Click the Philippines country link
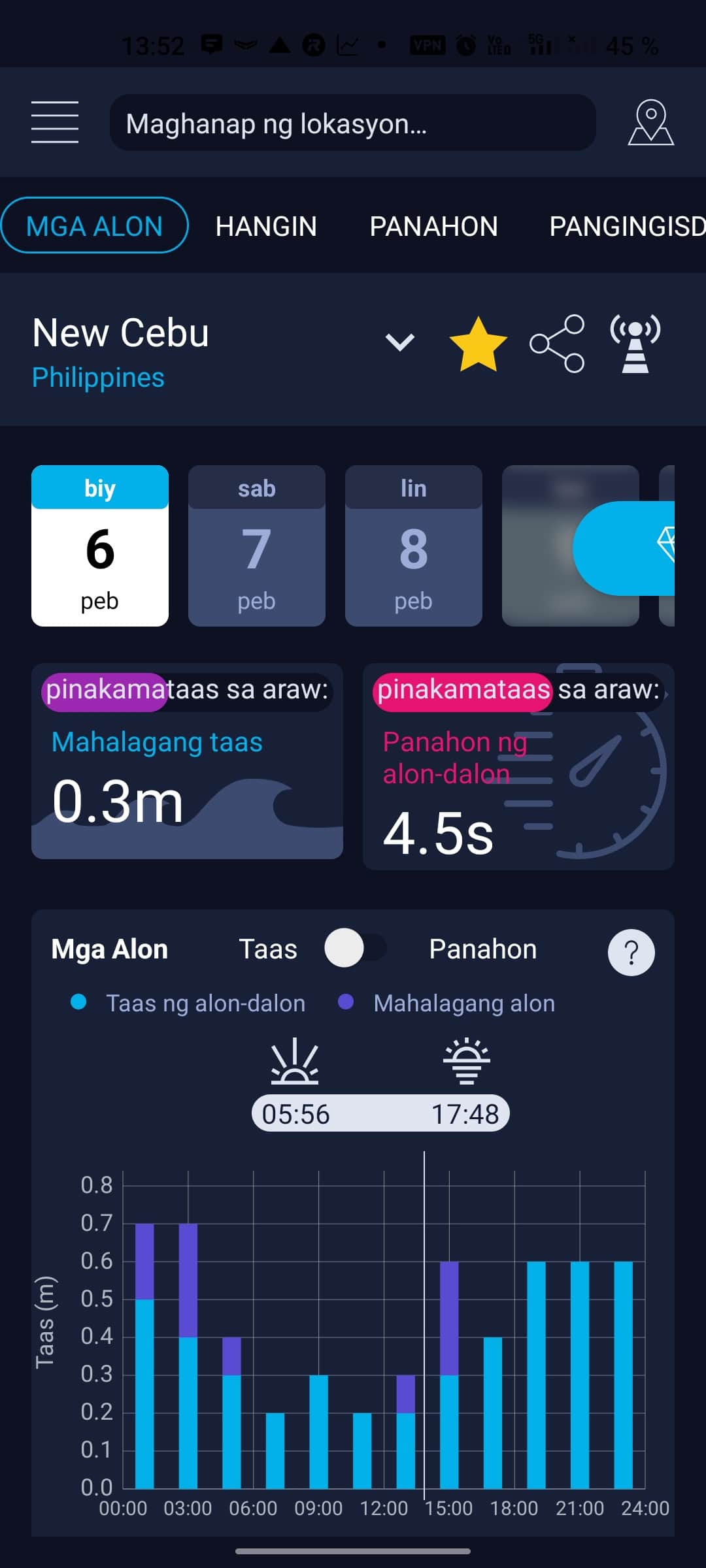This screenshot has height=1568, width=706. pos(97,377)
